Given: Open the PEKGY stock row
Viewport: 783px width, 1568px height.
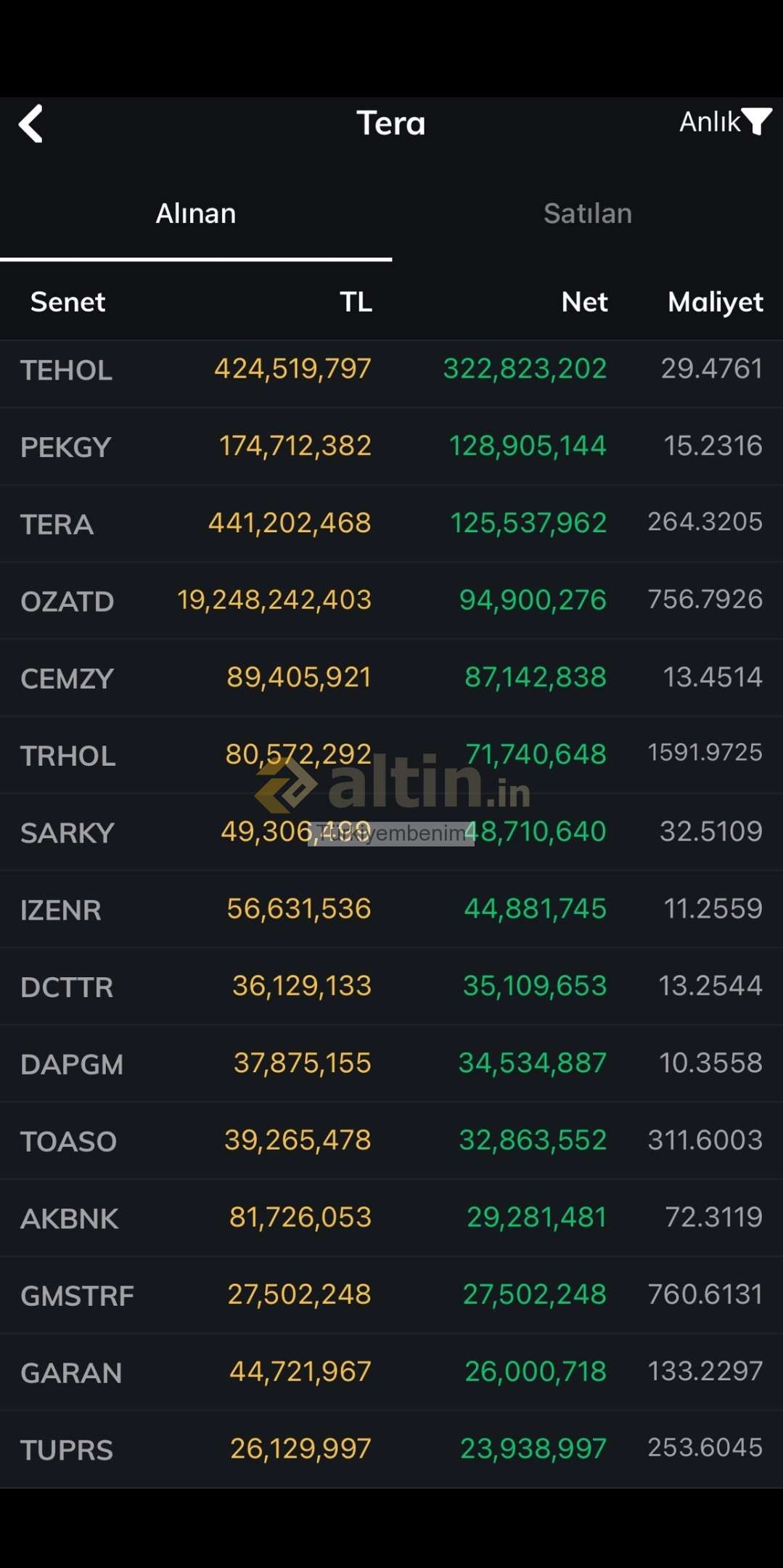Looking at the screenshot, I should [x=391, y=446].
